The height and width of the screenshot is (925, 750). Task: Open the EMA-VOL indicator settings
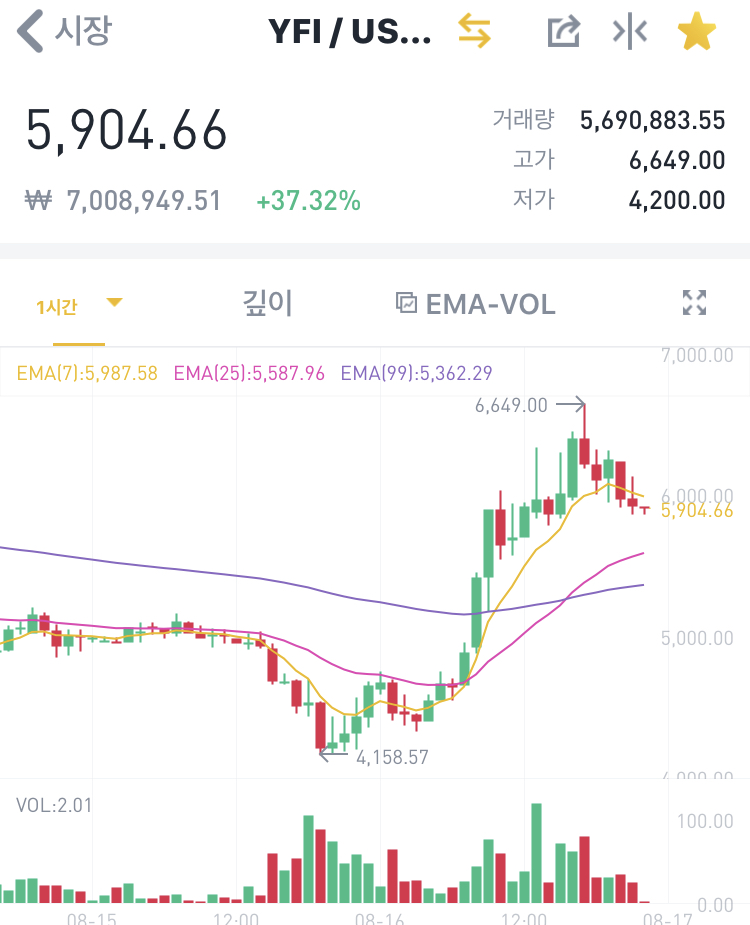(476, 304)
